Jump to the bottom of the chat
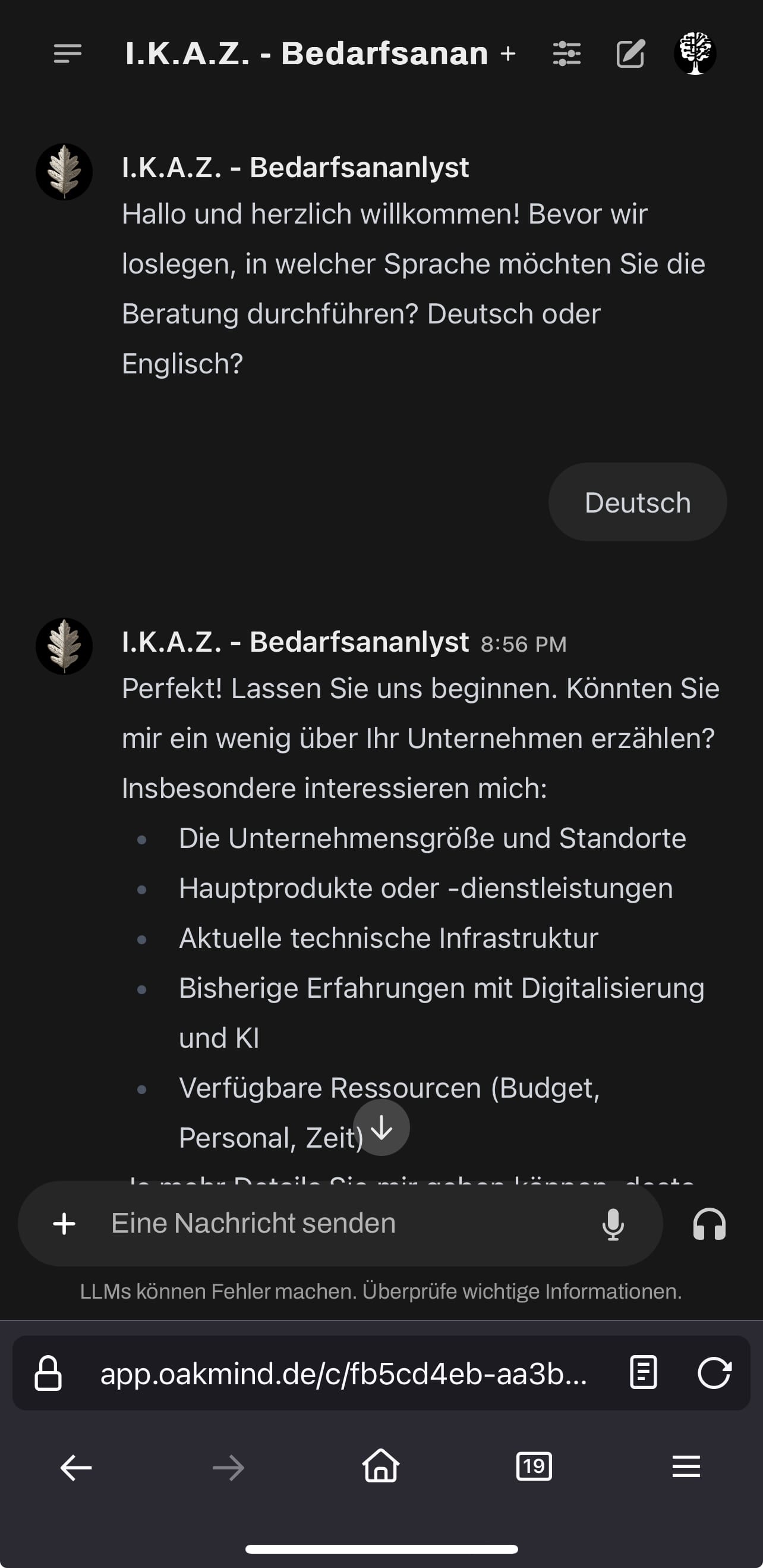 pos(381,1127)
